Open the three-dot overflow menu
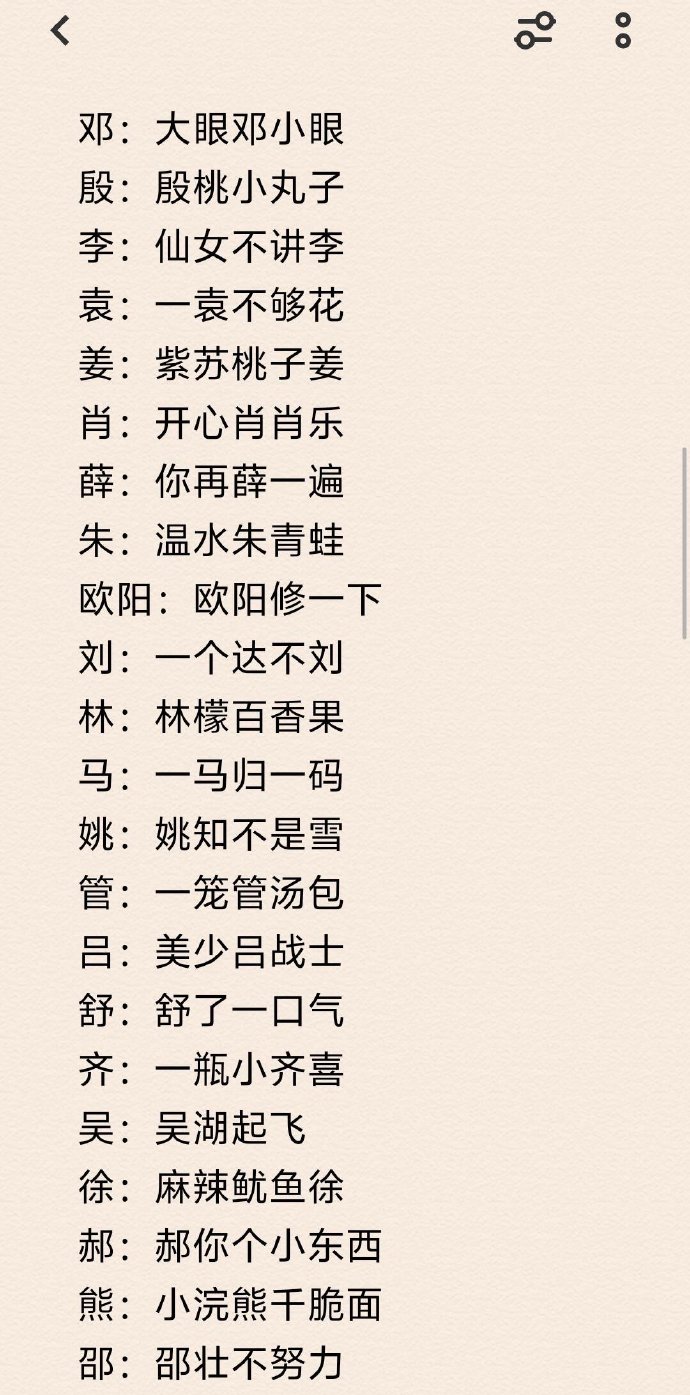 tap(623, 31)
